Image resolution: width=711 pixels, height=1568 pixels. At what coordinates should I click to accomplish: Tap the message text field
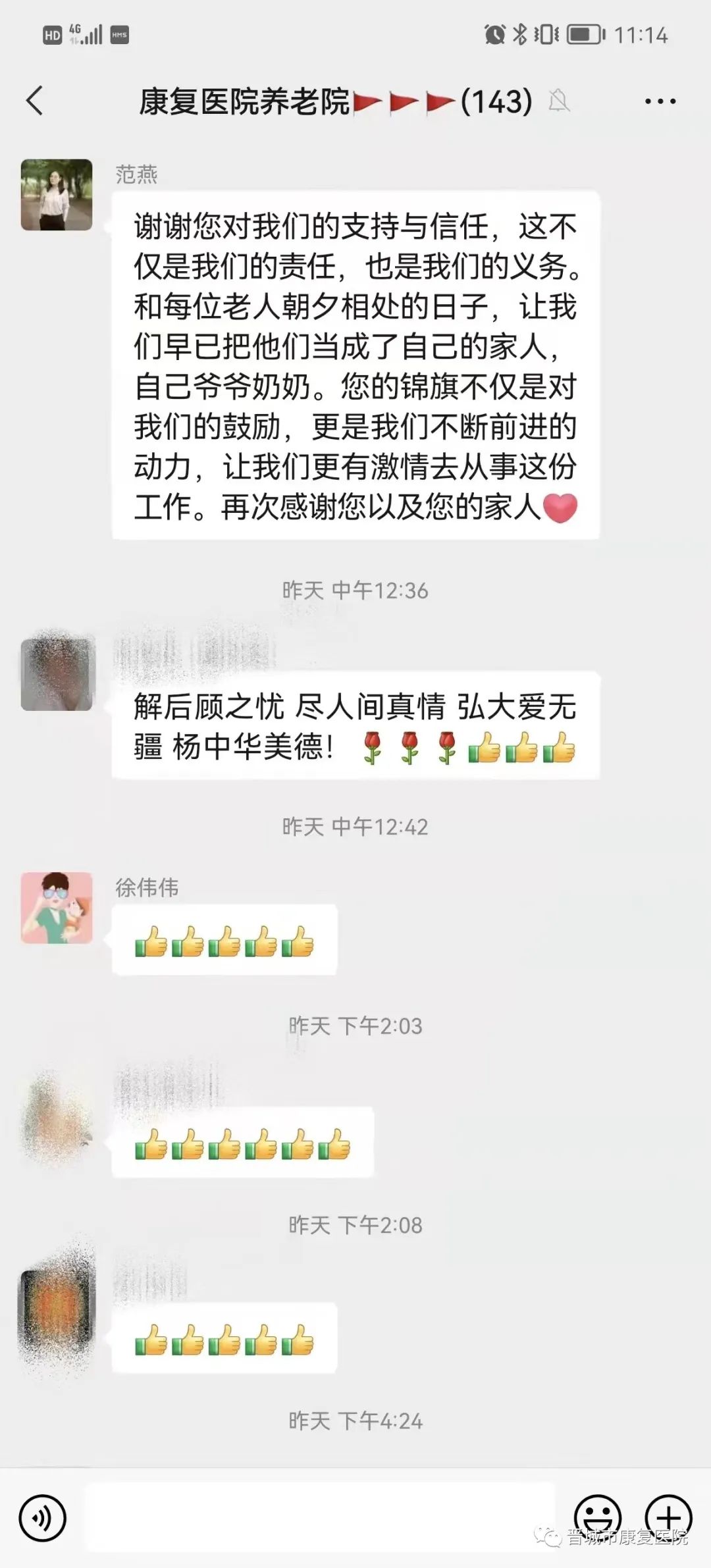(x=319, y=1517)
